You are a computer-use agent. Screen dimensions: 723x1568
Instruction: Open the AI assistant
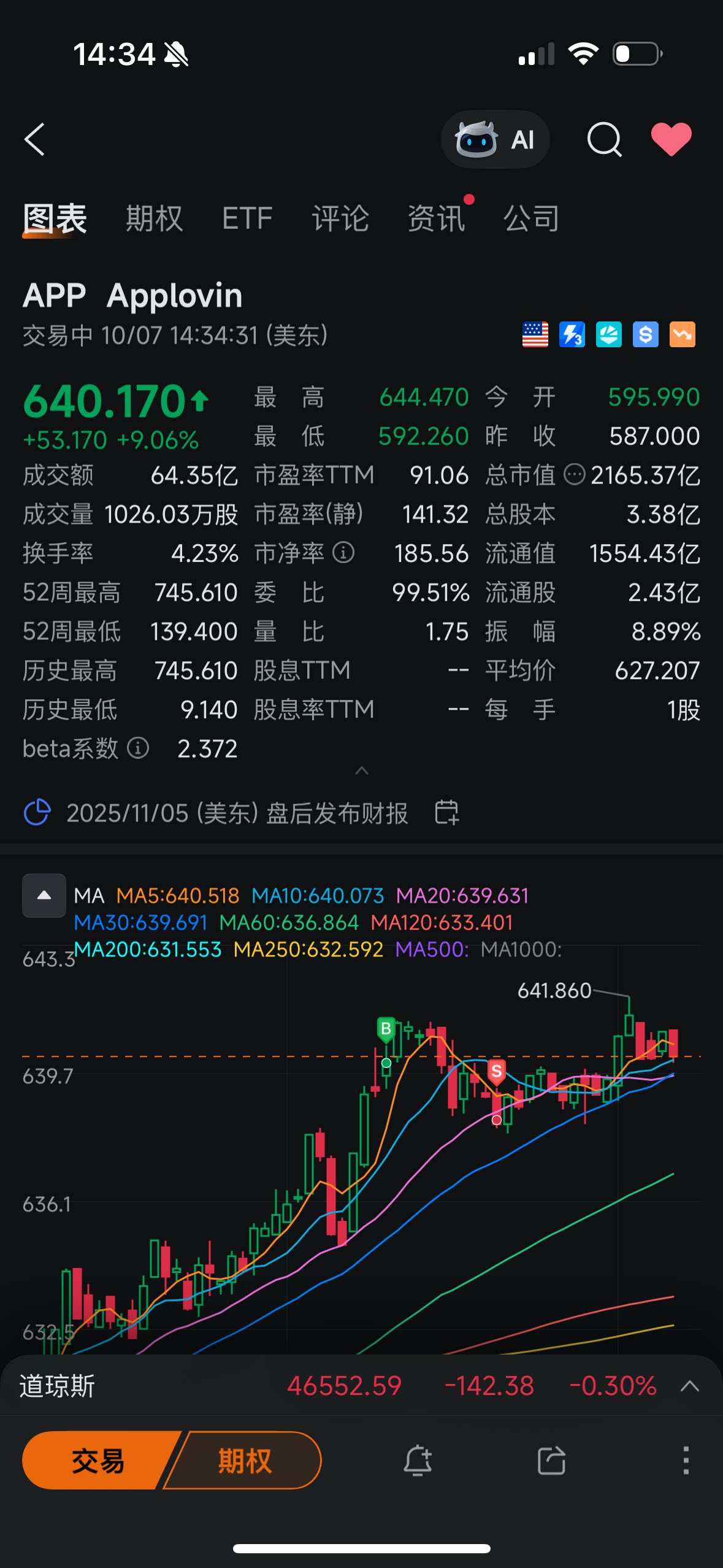[495, 139]
